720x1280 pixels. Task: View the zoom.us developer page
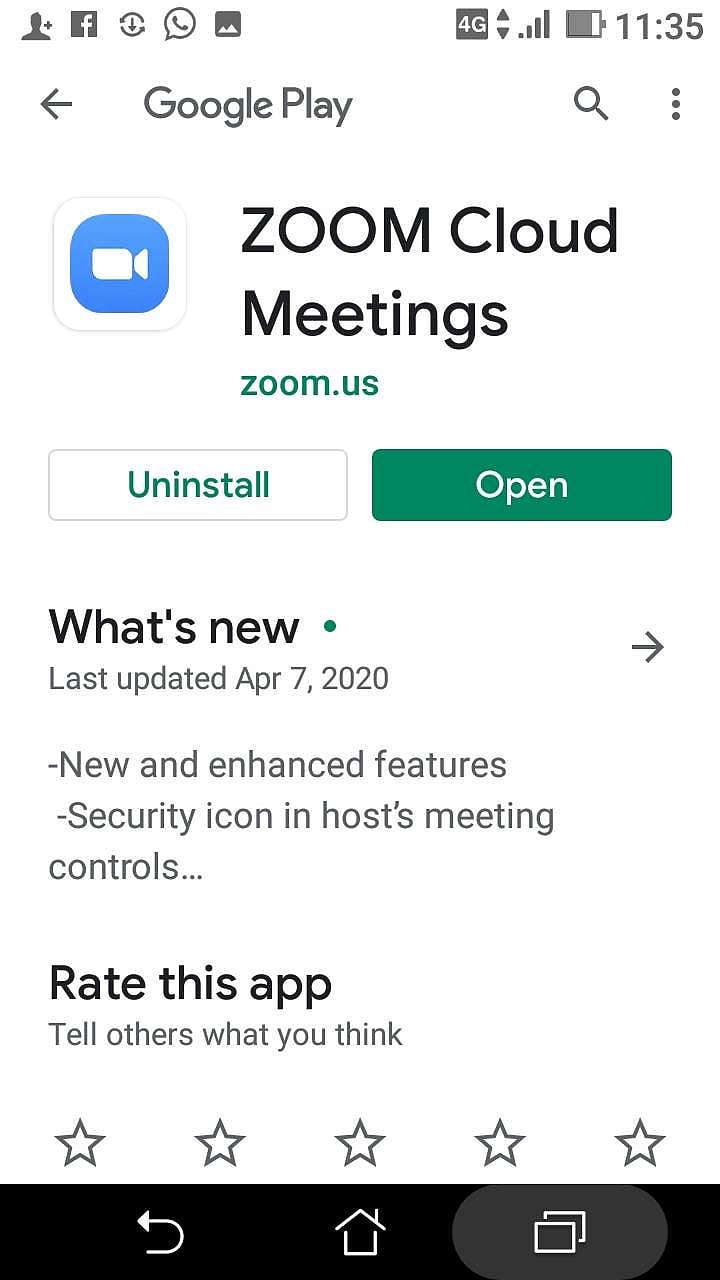pyautogui.click(x=309, y=383)
